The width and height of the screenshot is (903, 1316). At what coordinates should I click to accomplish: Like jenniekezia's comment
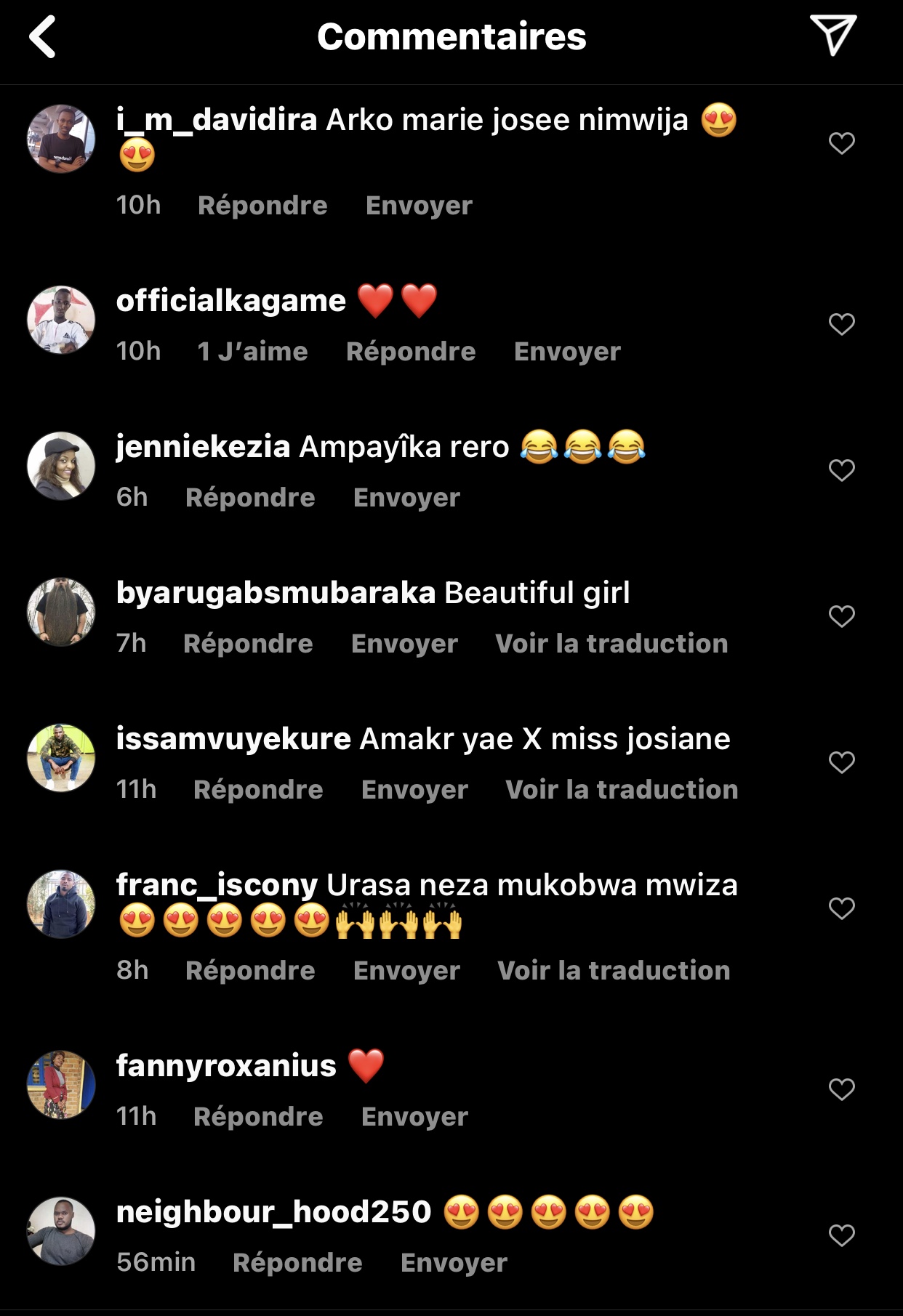(841, 470)
